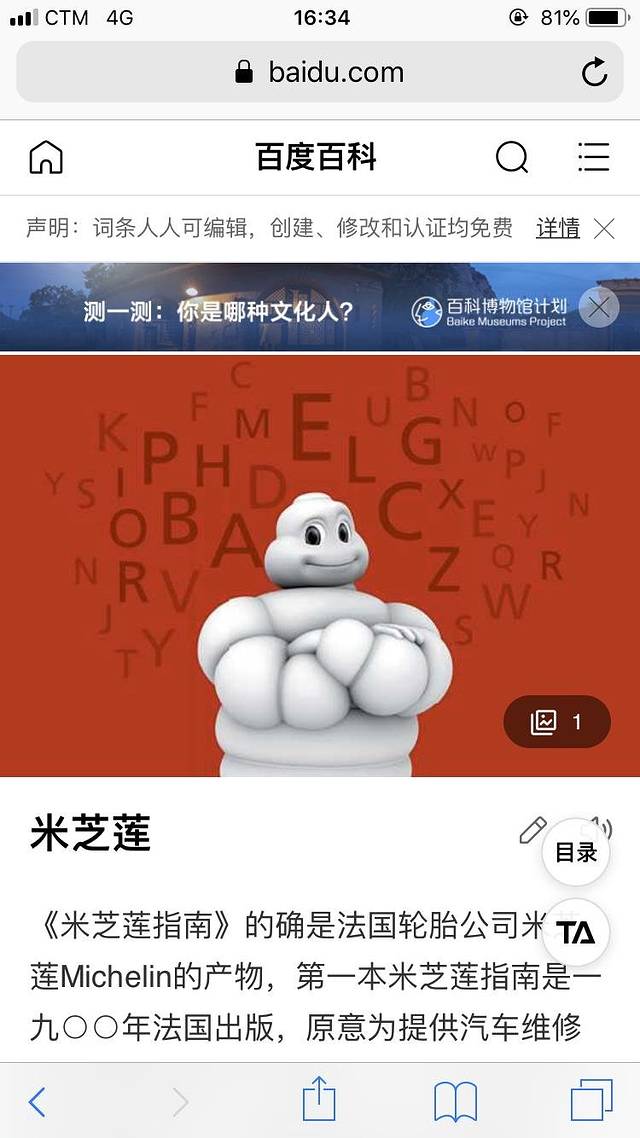Open the list menu icon
The width and height of the screenshot is (640, 1138).
[x=593, y=157]
